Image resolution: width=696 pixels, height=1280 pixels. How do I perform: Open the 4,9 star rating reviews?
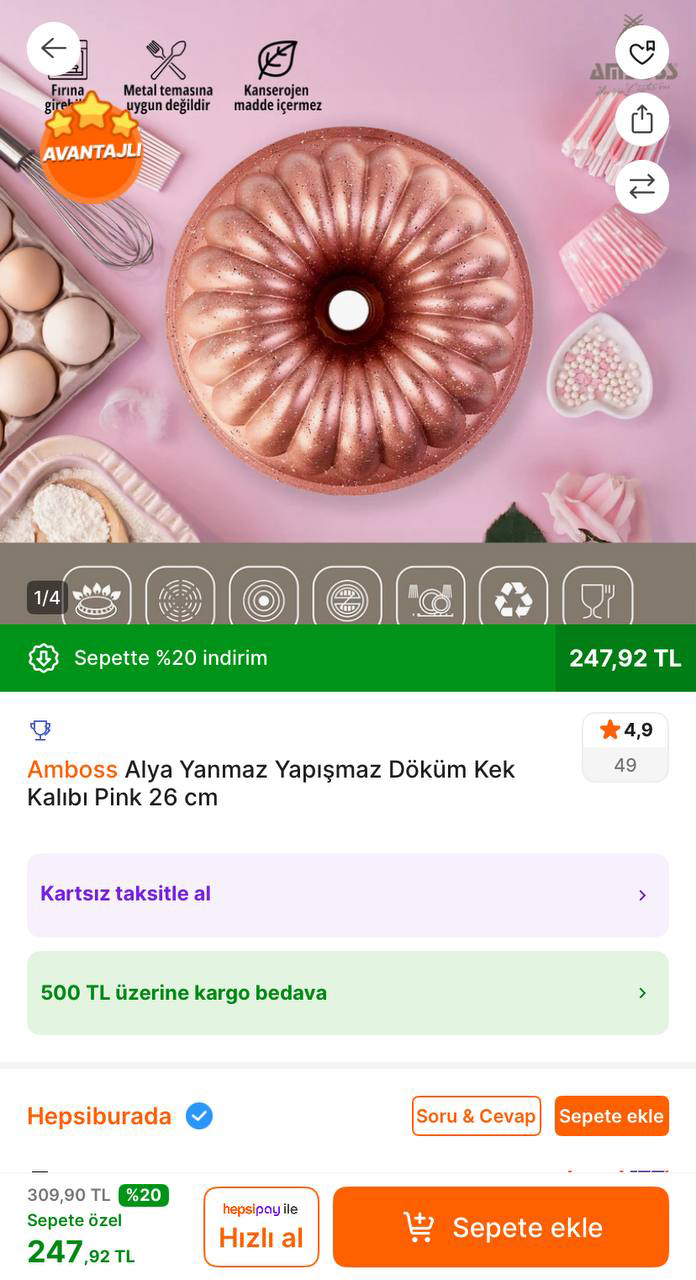coord(625,747)
